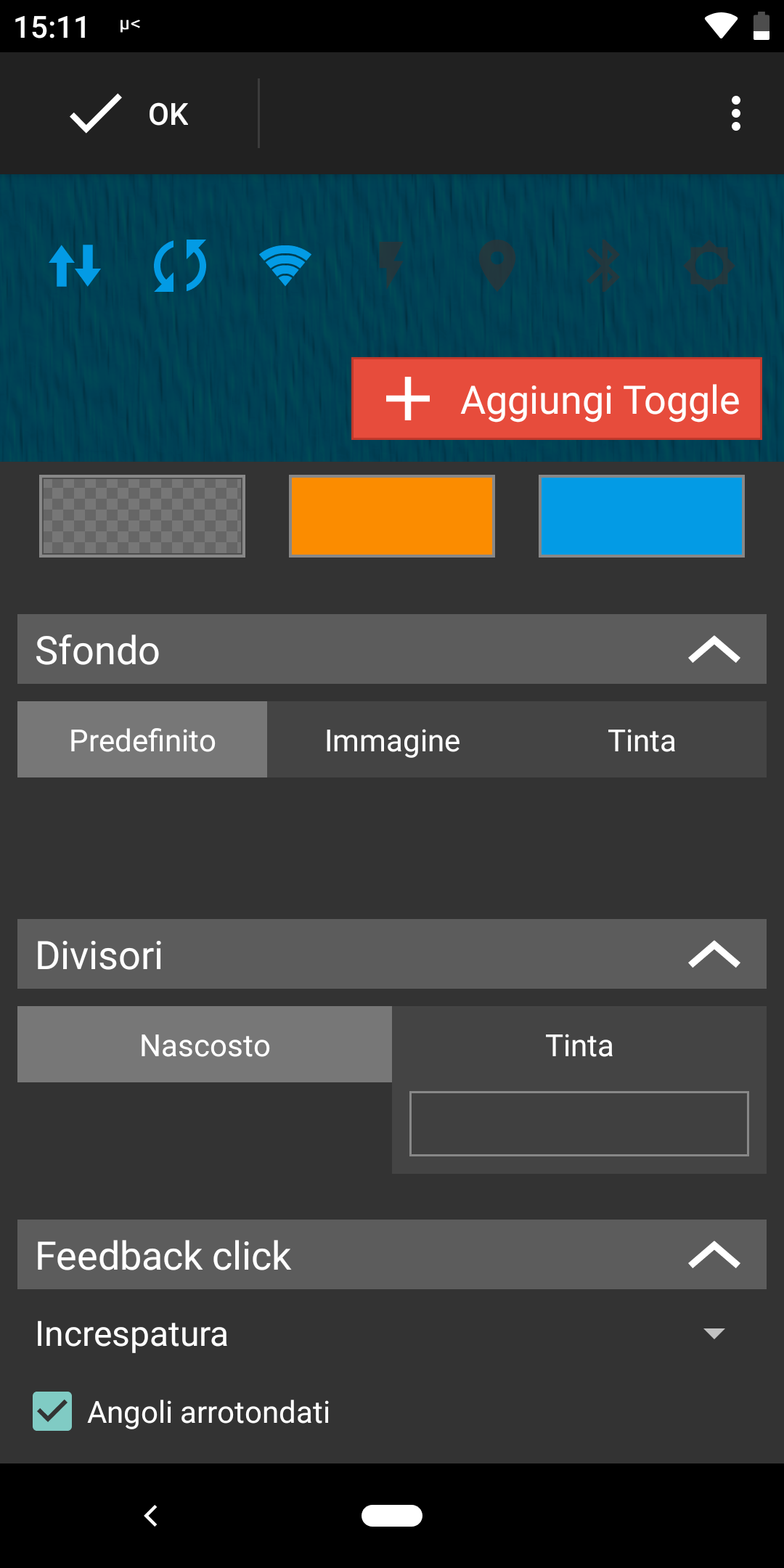Open the three-dot overflow menu

tap(736, 114)
